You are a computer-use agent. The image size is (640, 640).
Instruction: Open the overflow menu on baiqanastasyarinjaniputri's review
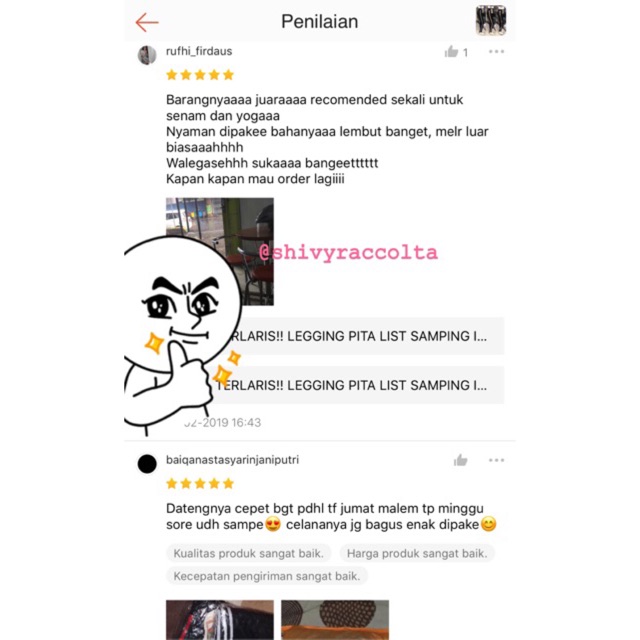tap(496, 460)
